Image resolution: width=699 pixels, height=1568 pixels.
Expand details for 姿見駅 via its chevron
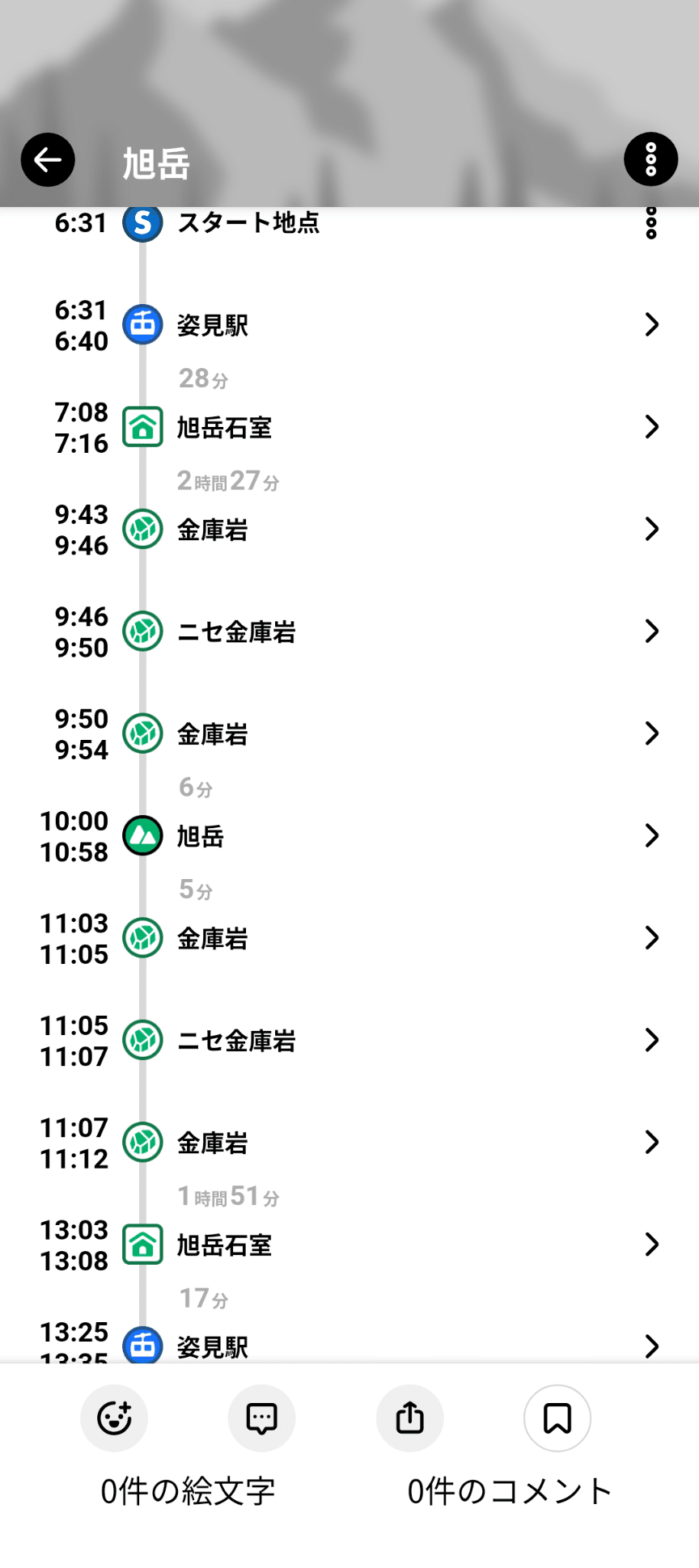pos(653,324)
